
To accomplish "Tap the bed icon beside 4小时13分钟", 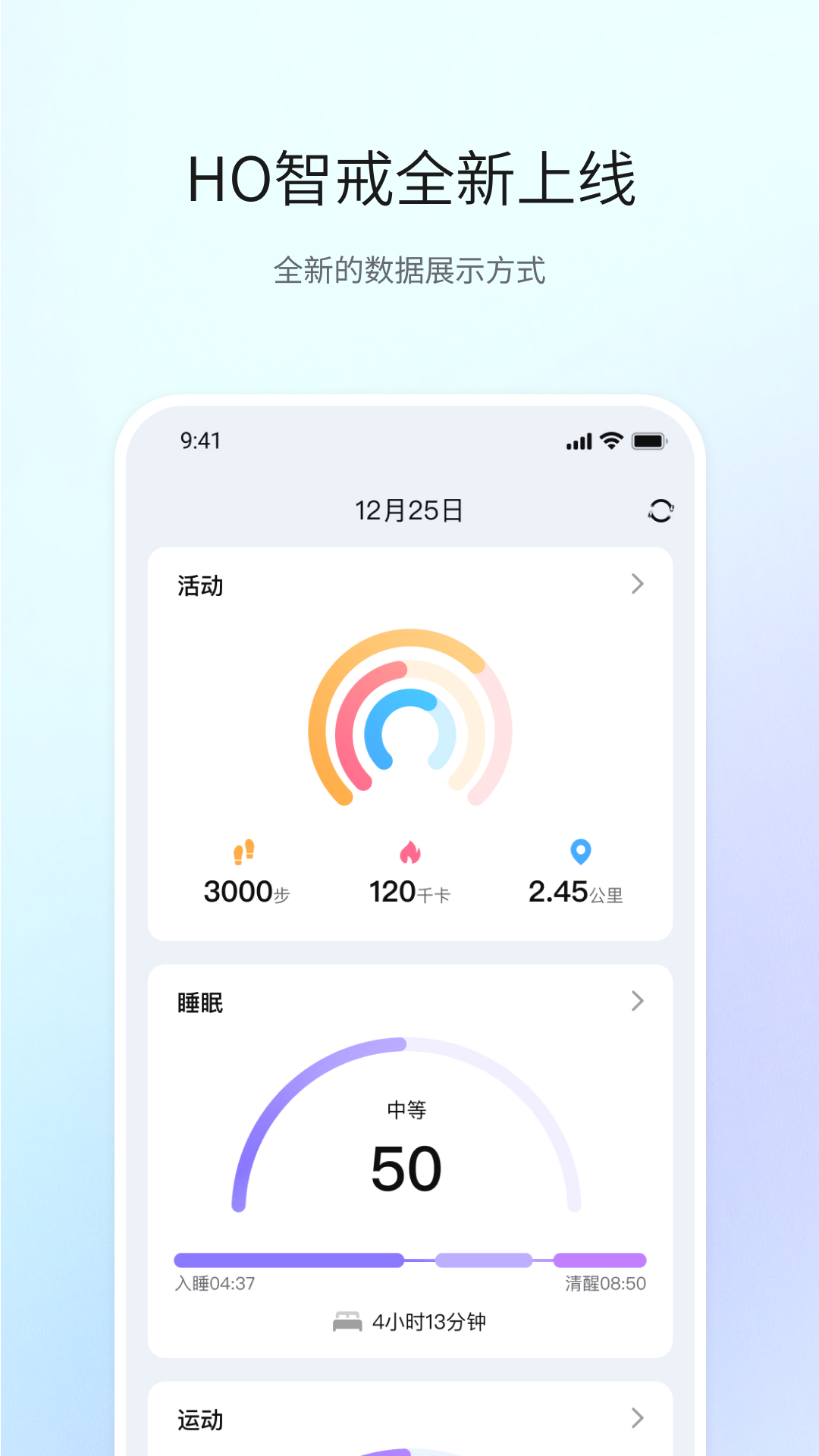I will tap(348, 1323).
